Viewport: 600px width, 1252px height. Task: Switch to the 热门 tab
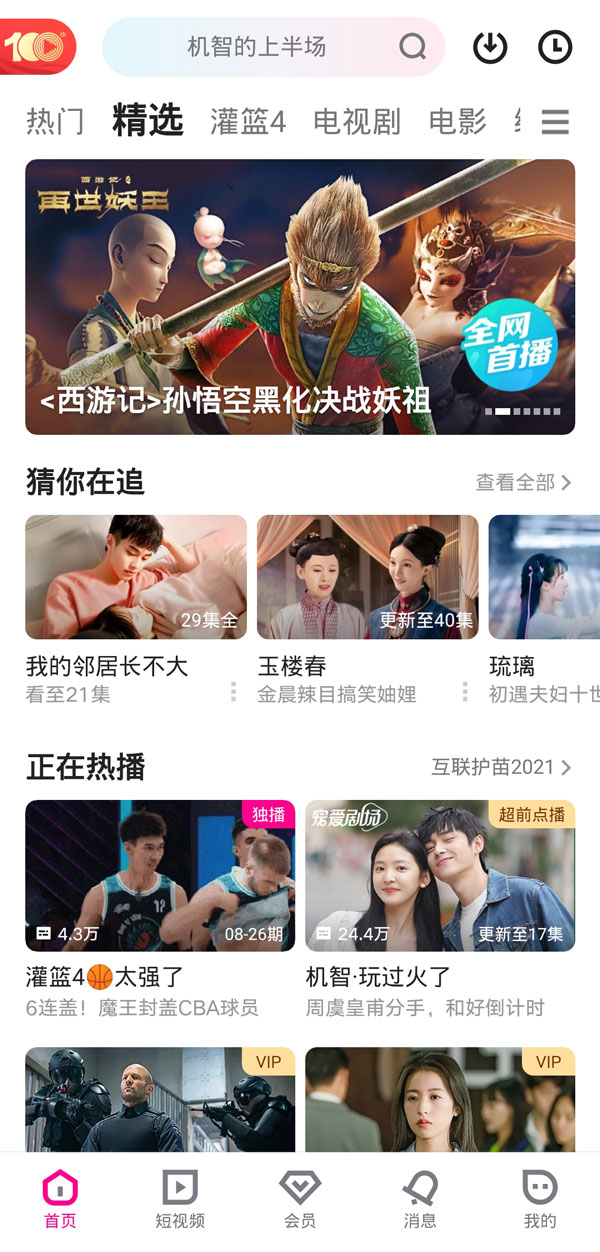pyautogui.click(x=55, y=122)
